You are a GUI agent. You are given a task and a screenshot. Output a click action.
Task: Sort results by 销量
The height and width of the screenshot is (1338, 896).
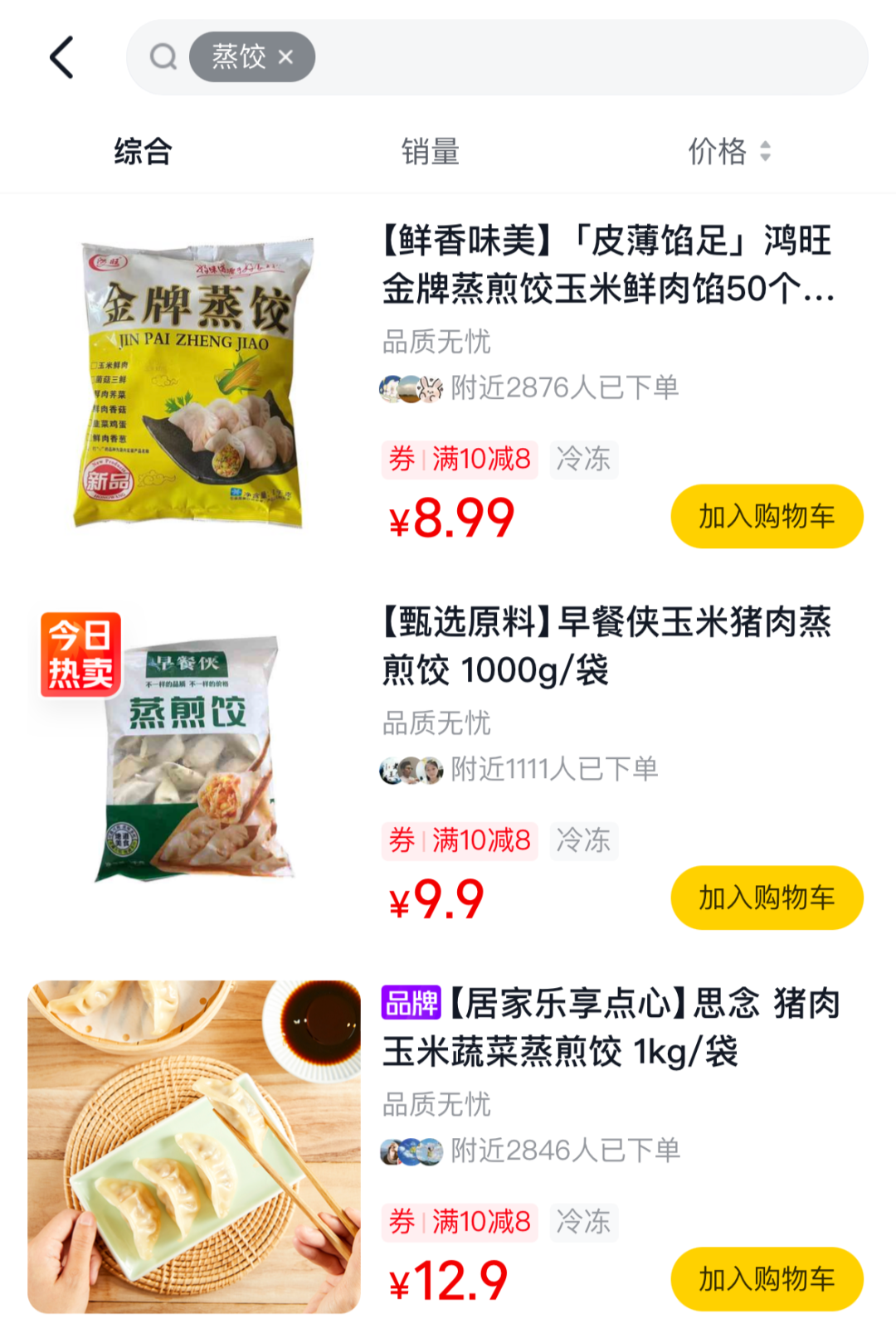(430, 152)
